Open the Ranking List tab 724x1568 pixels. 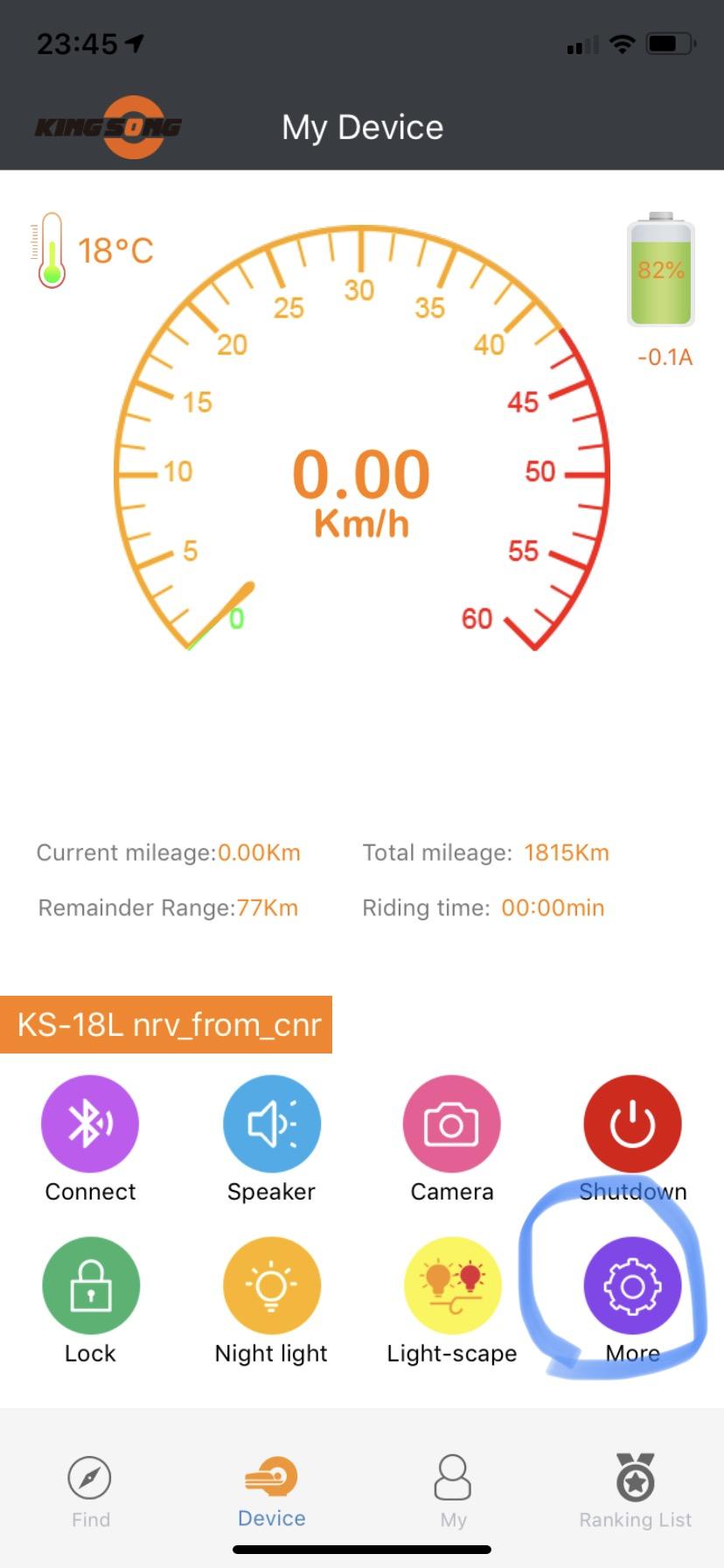coord(635,1491)
